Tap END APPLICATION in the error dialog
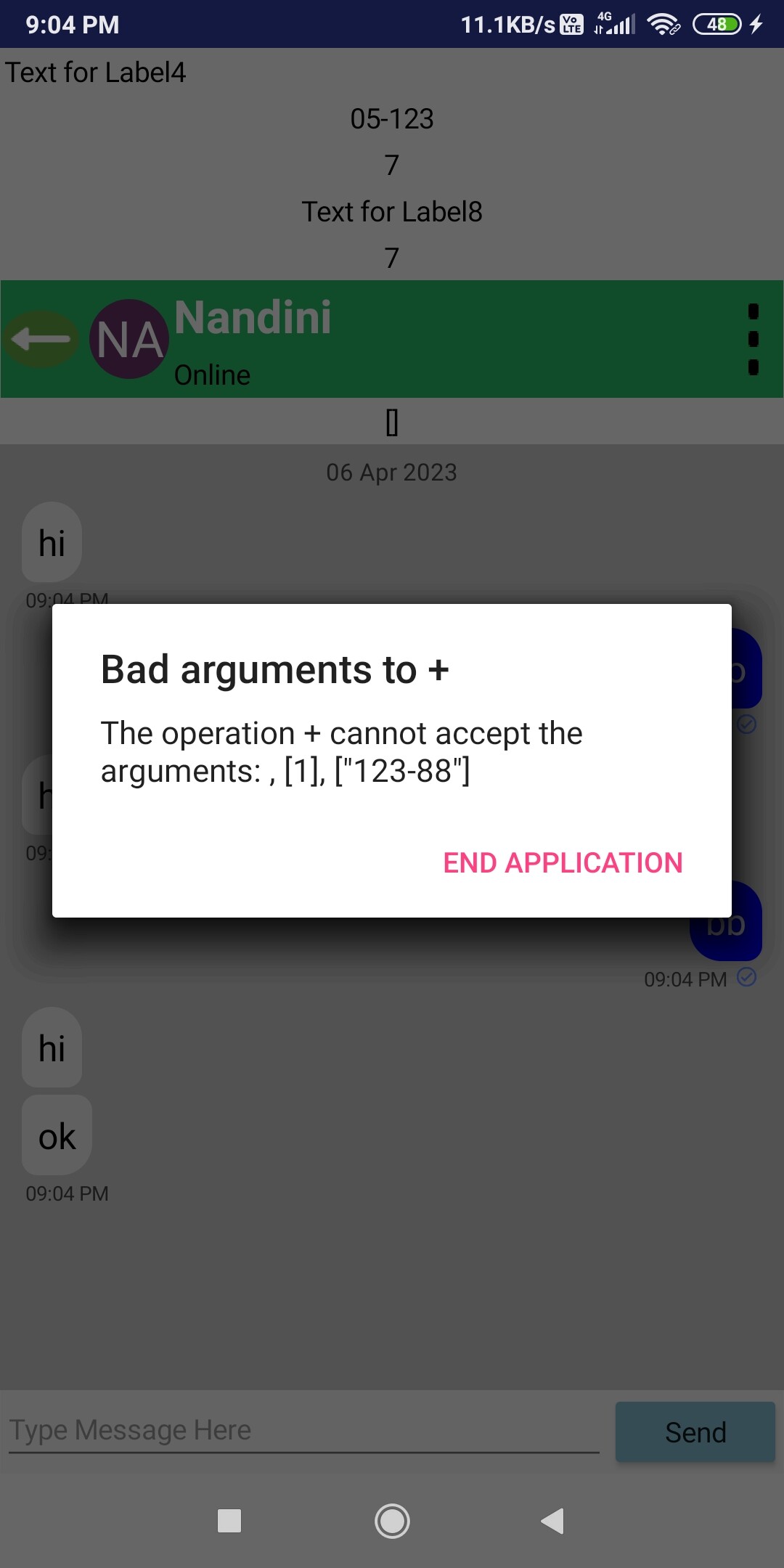 [x=563, y=862]
